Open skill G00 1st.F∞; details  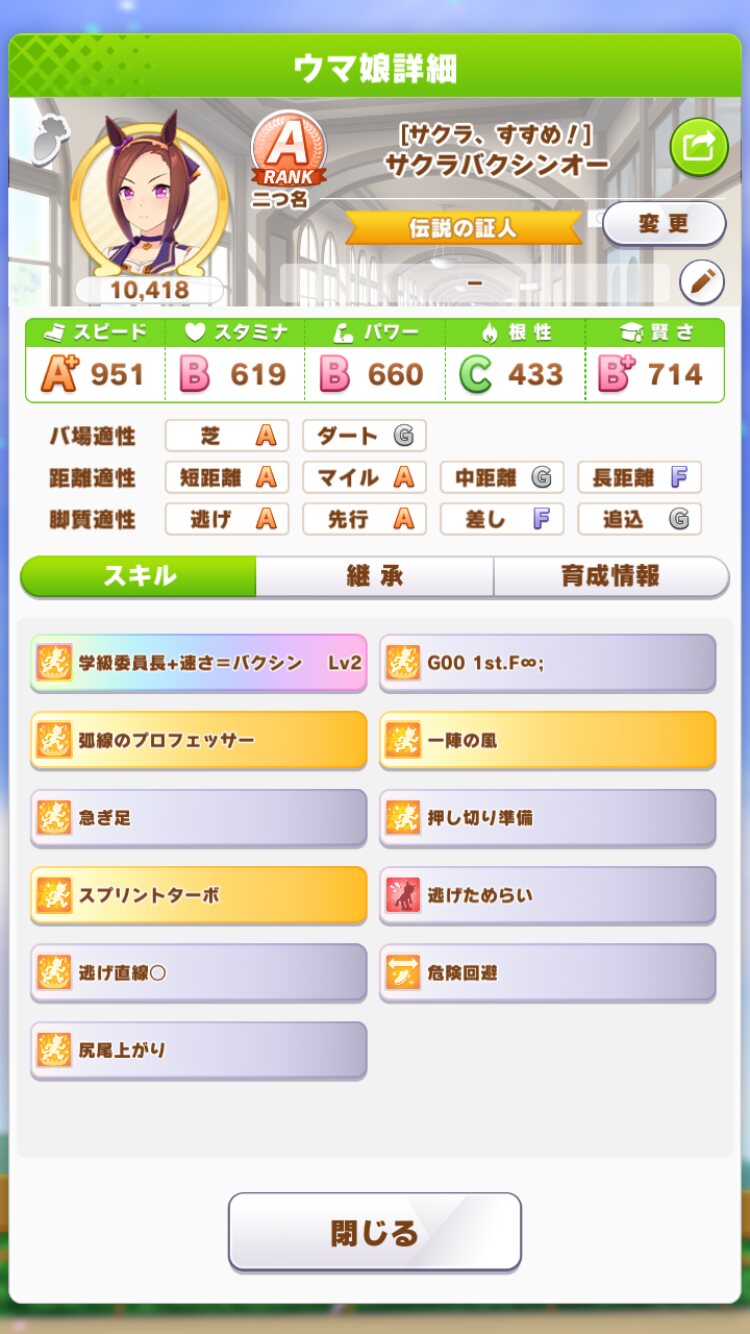(548, 662)
